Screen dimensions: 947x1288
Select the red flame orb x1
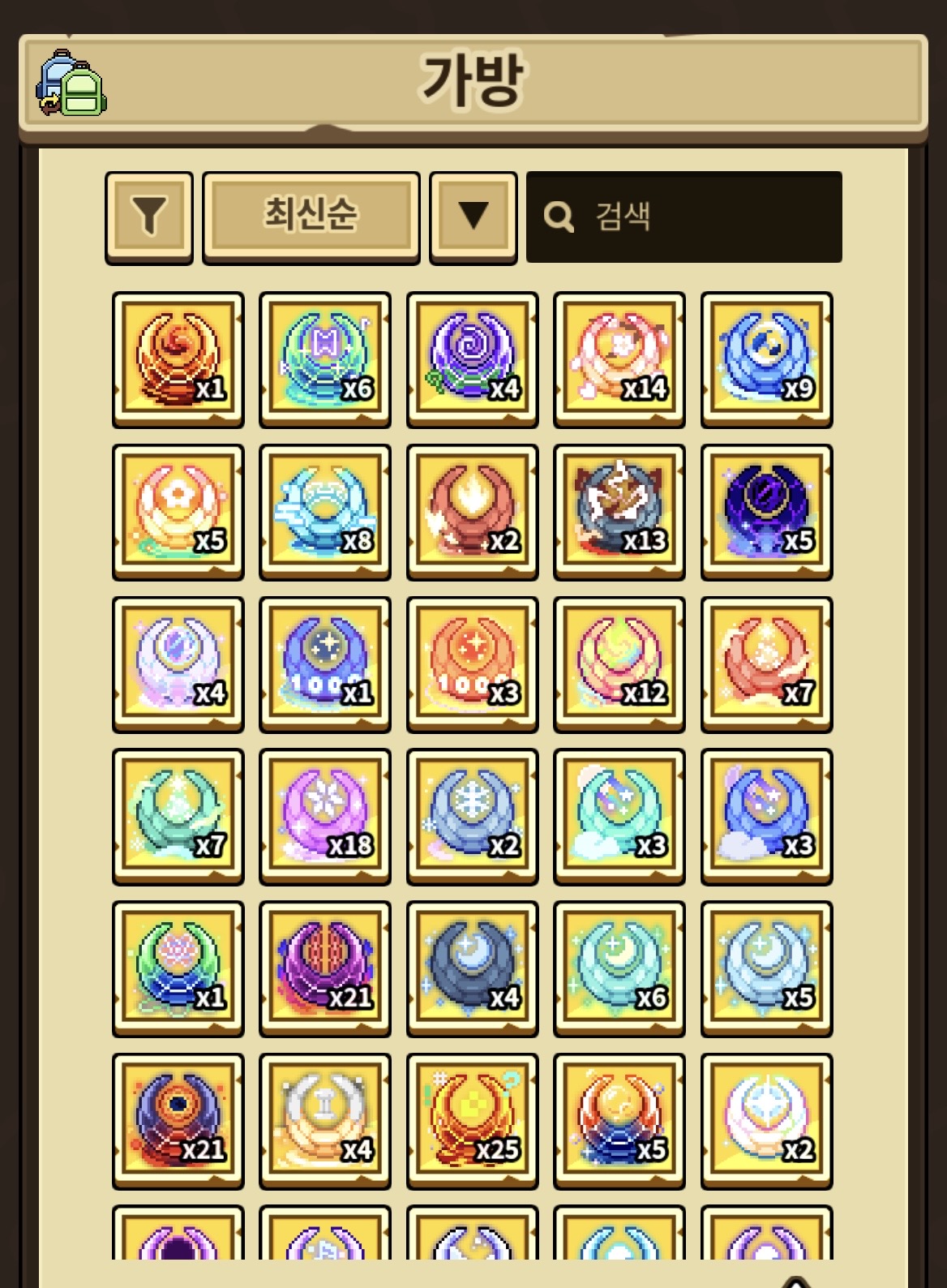click(178, 358)
